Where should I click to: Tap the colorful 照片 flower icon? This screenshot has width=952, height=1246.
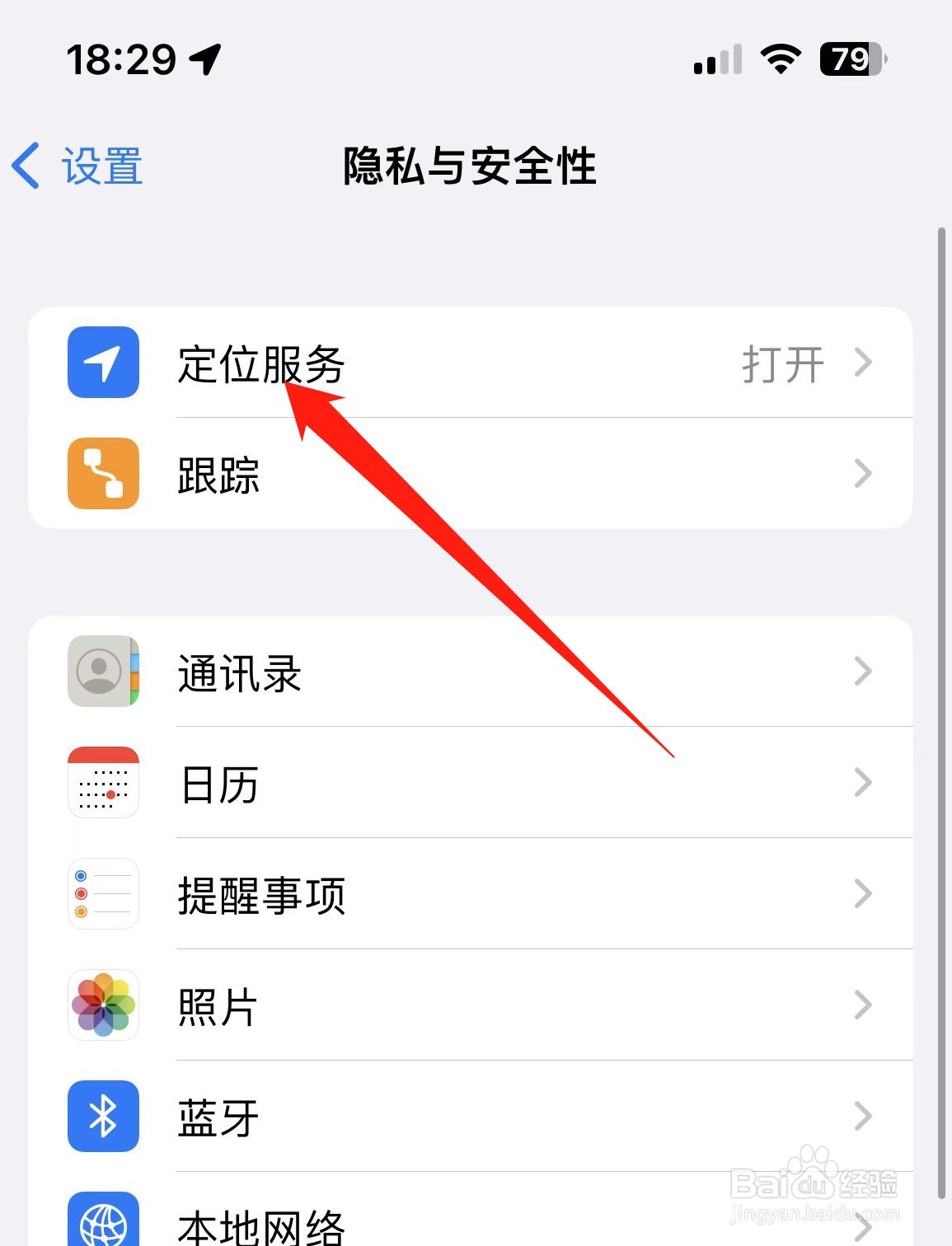102,1006
